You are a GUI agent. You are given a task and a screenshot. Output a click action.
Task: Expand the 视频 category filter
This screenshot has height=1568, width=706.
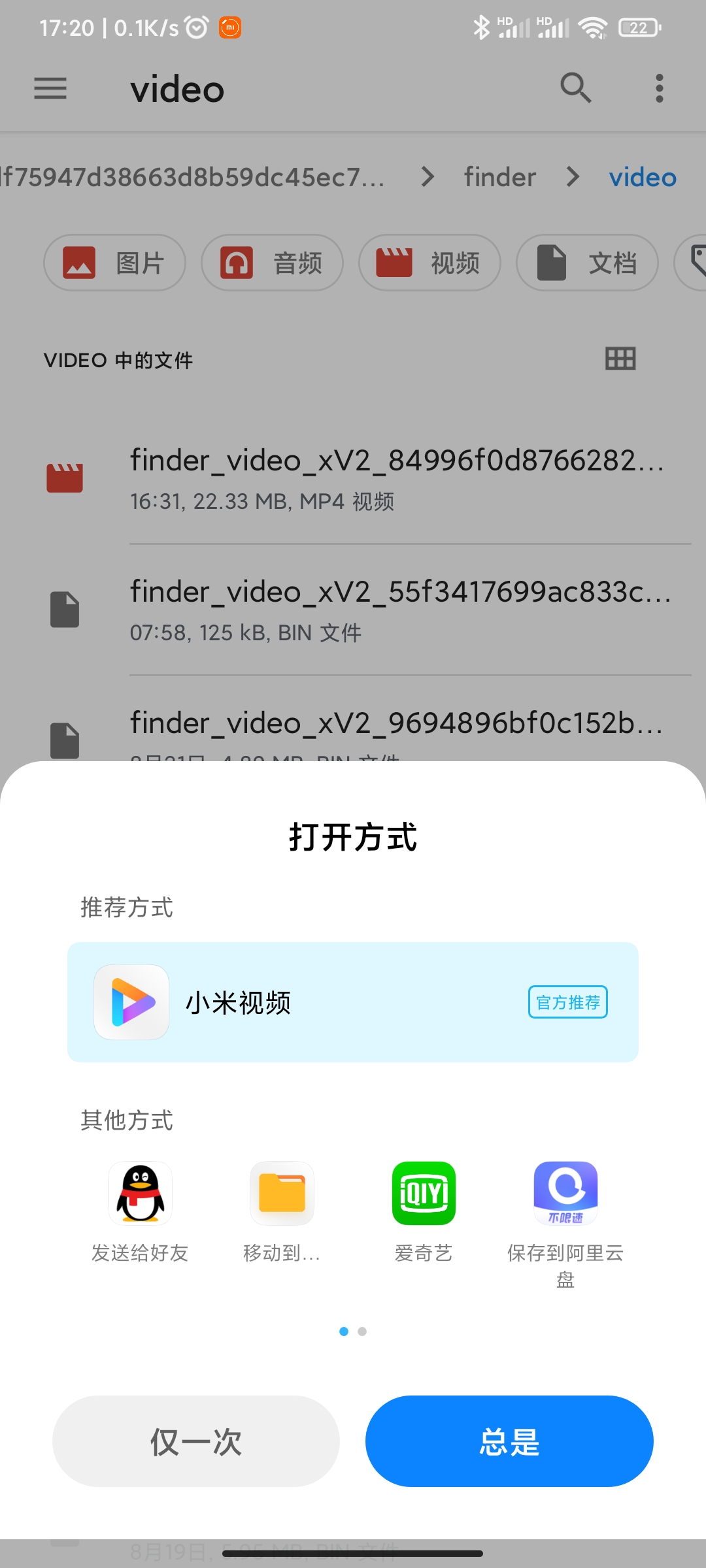pos(429,262)
